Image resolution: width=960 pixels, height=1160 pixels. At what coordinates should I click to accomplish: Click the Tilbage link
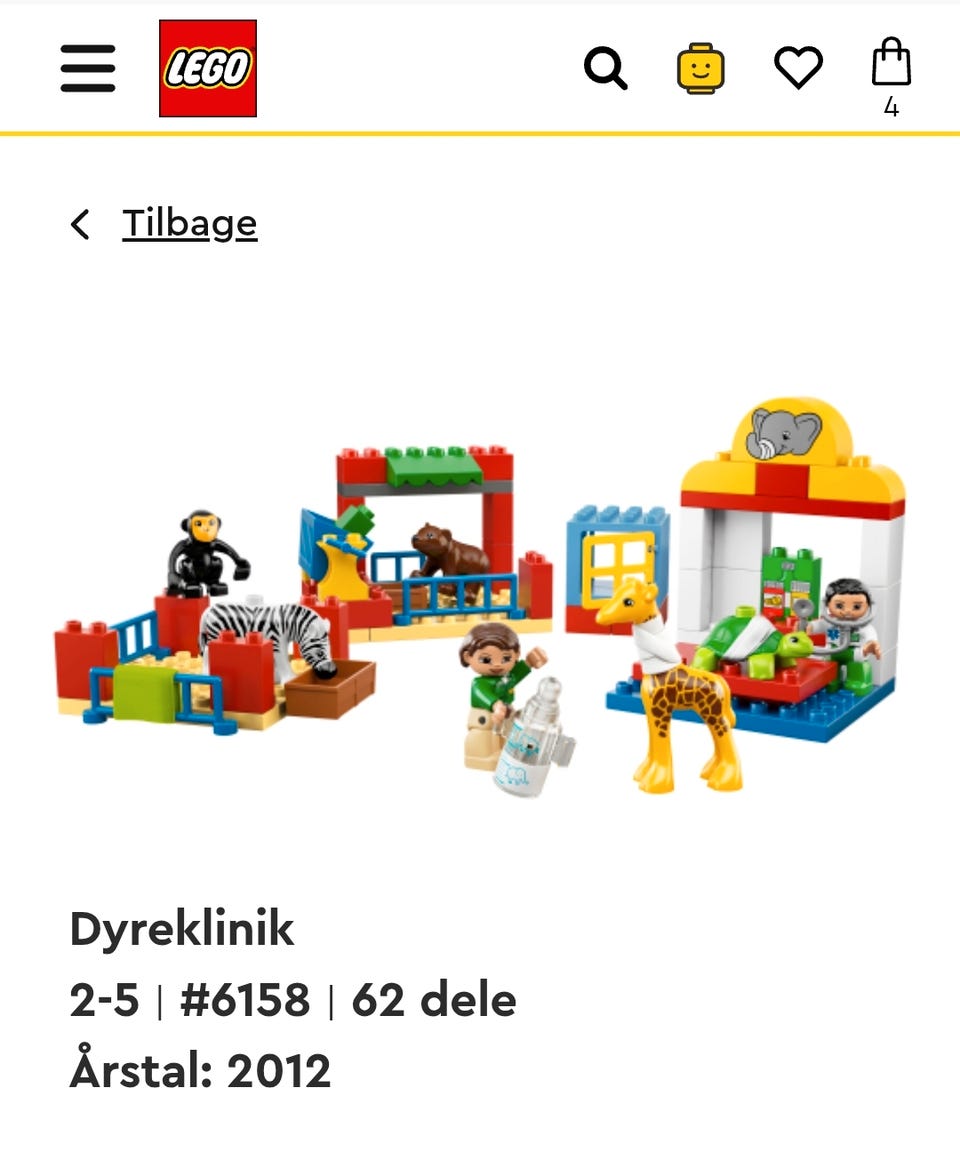[188, 224]
